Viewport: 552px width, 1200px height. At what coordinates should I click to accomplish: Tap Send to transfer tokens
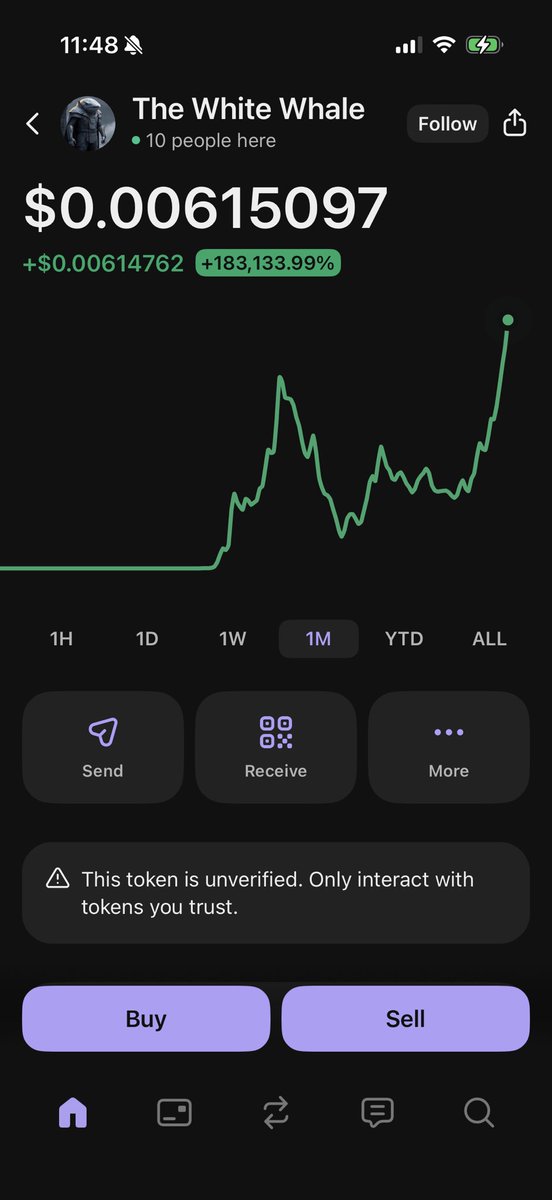103,747
